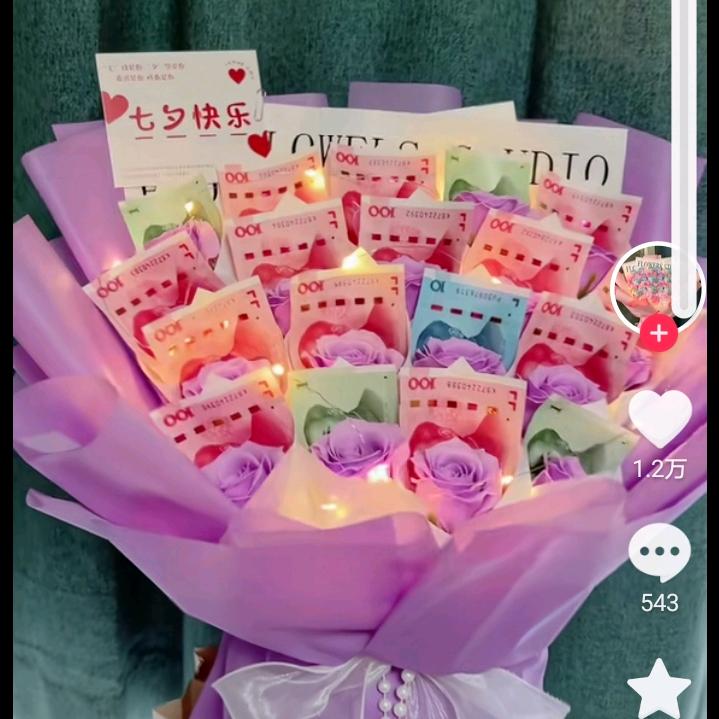Image resolution: width=719 pixels, height=719 pixels.
Task: Save this video with the star icon
Action: click(x=659, y=690)
